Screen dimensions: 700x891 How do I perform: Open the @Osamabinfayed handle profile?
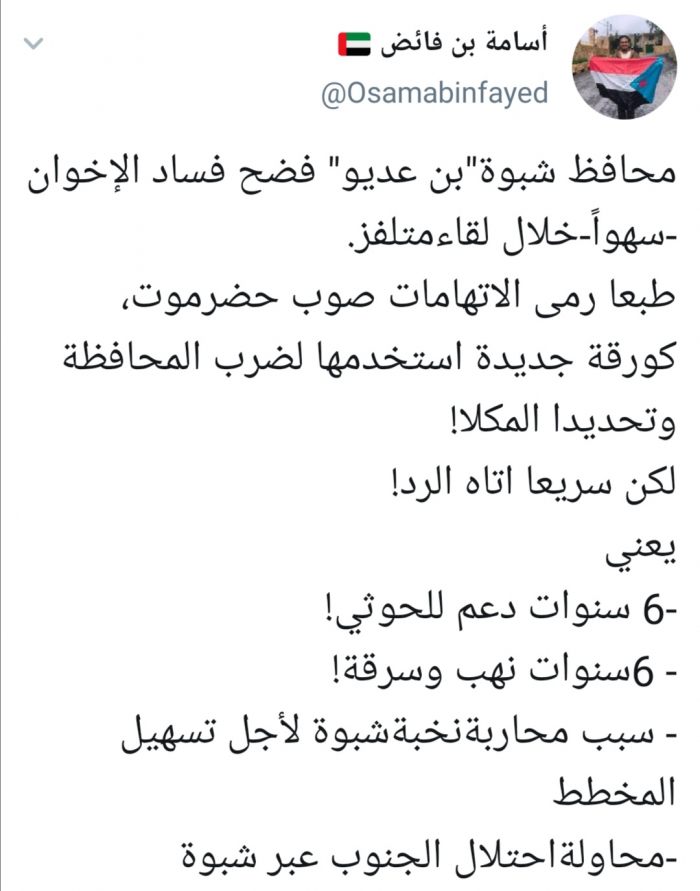pyautogui.click(x=435, y=93)
